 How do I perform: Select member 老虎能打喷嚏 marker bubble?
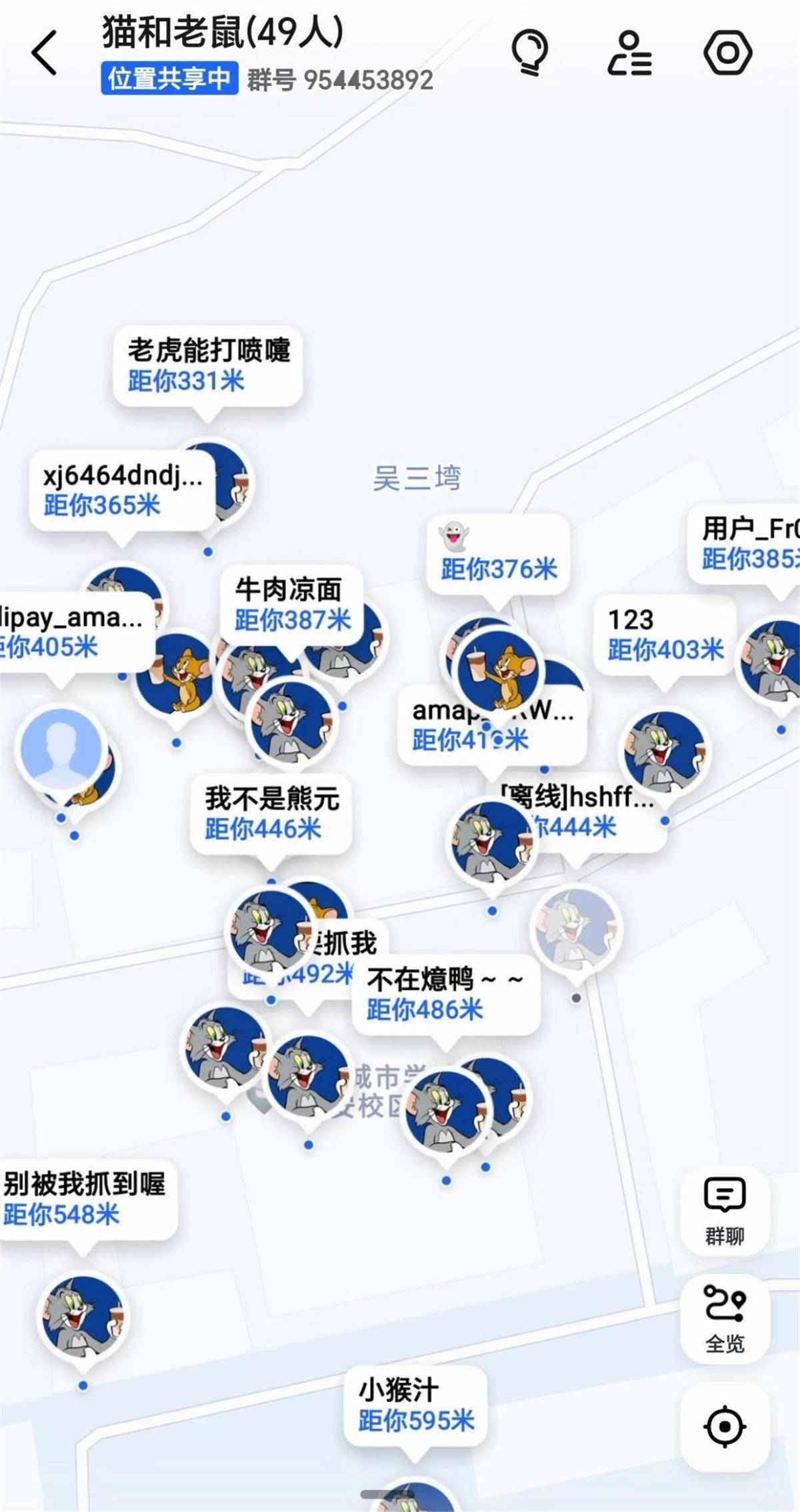pos(208,365)
